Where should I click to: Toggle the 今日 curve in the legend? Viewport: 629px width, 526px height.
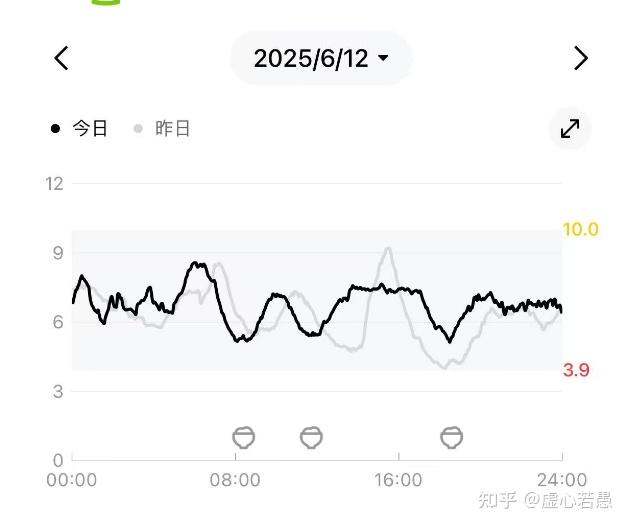coord(80,129)
